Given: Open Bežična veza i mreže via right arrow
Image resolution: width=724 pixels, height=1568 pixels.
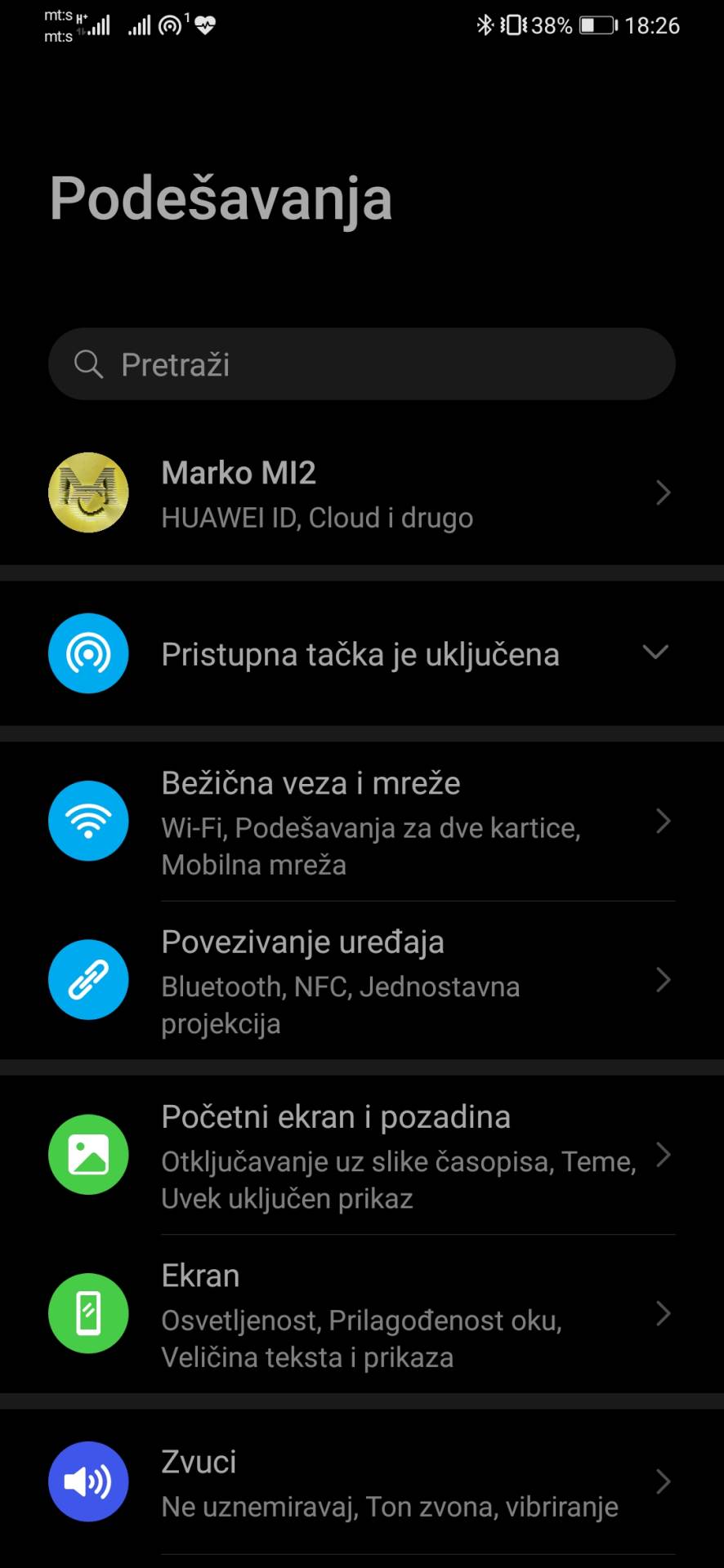Looking at the screenshot, I should 663,822.
